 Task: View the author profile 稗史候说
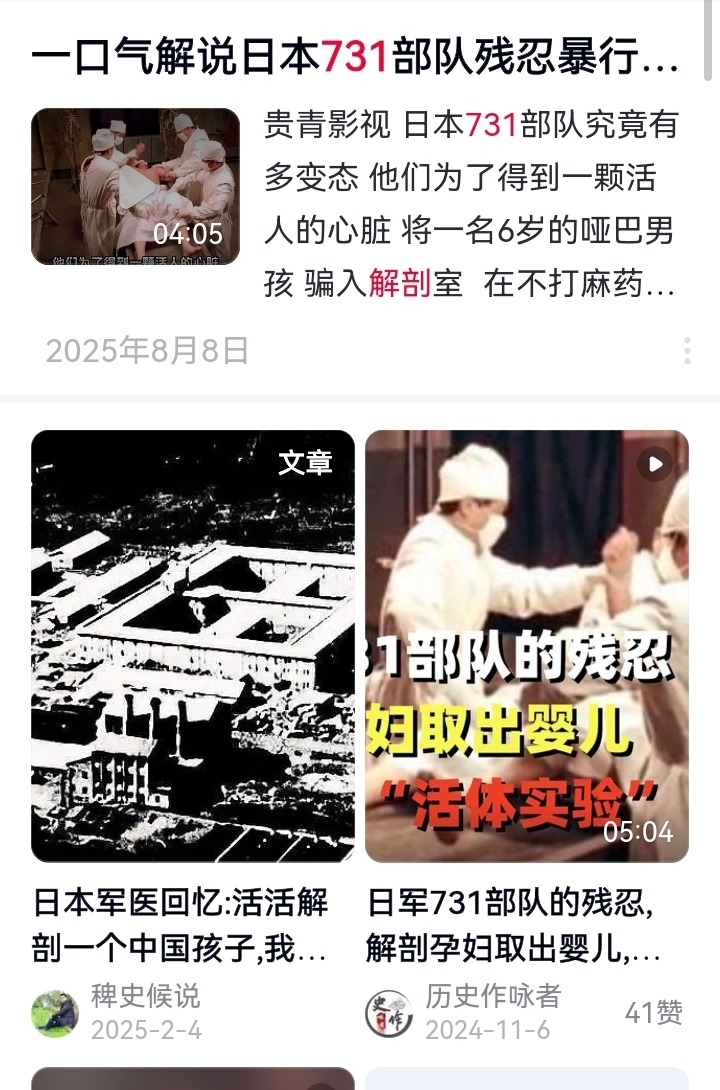pyautogui.click(x=145, y=996)
